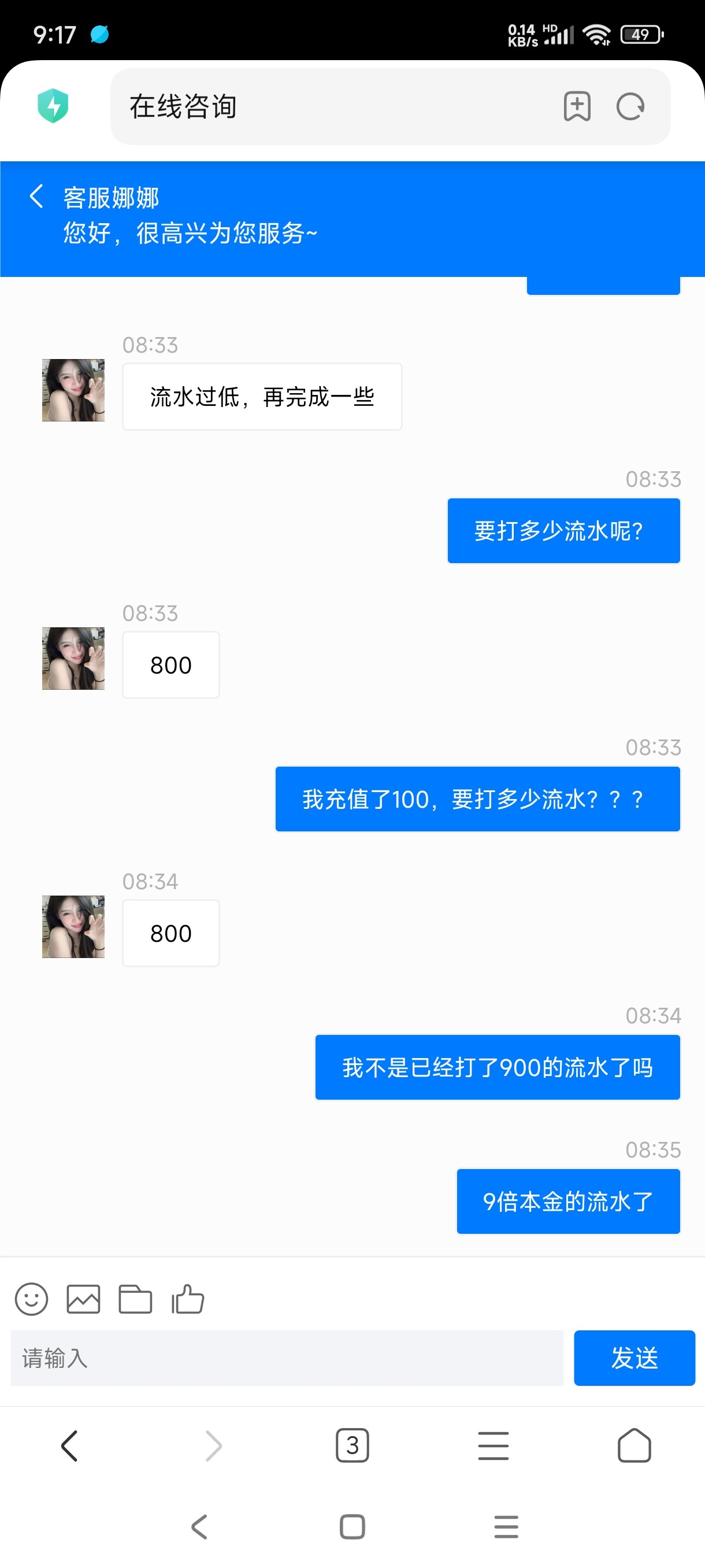
Task: Go to the previous browser page
Action: [x=70, y=1445]
